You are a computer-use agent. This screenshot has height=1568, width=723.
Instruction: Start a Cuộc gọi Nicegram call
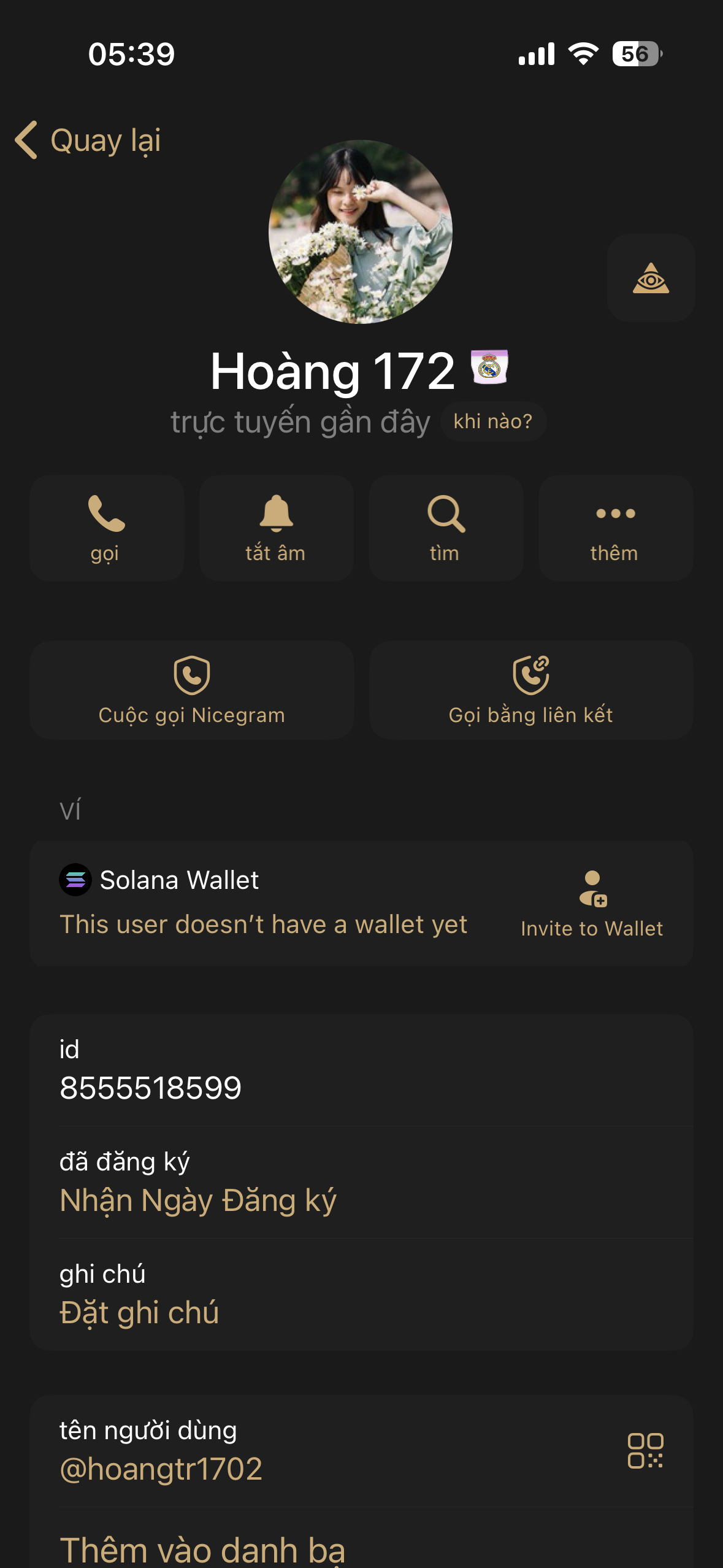pyautogui.click(x=192, y=690)
